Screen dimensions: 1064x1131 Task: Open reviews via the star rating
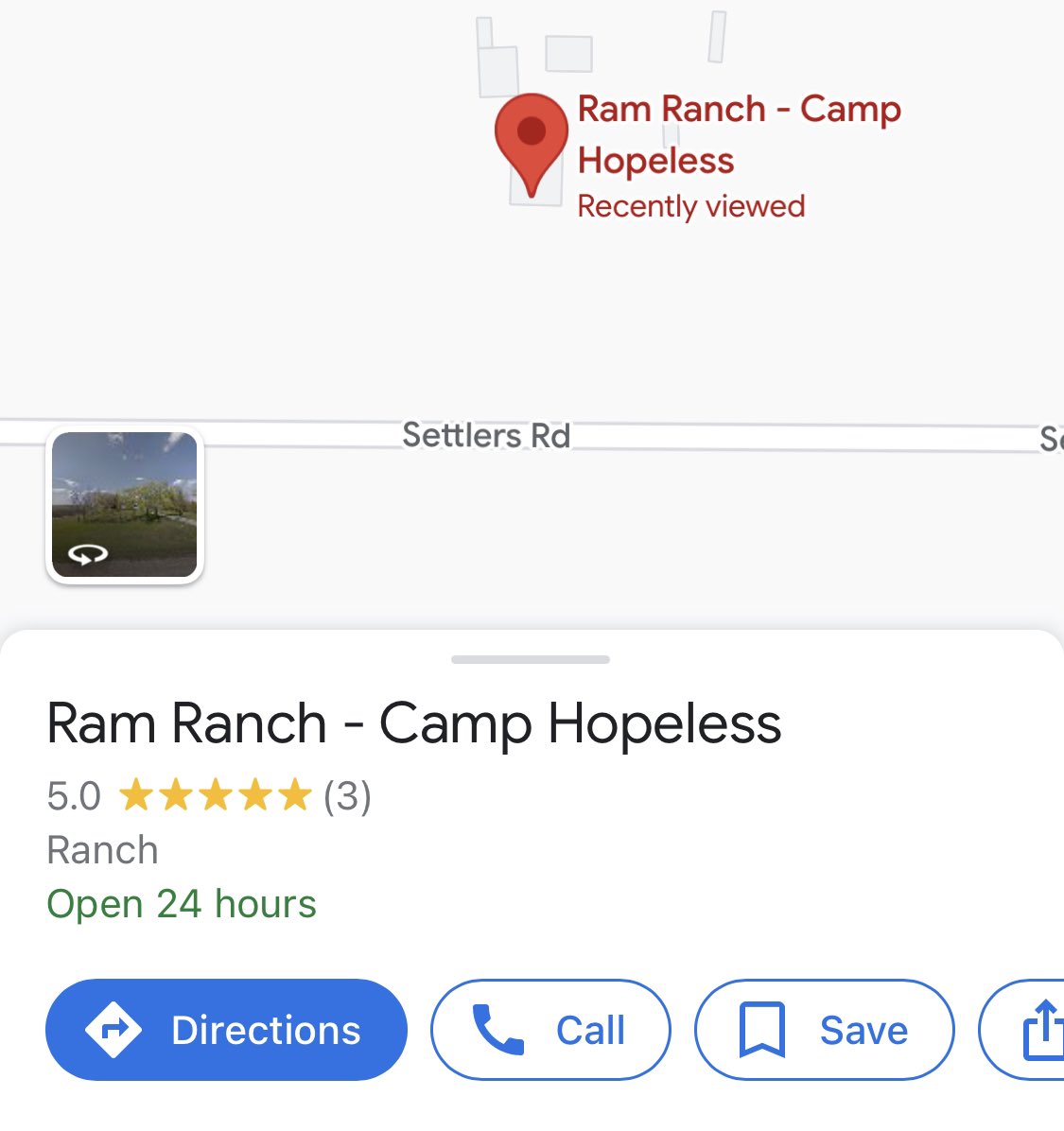pyautogui.click(x=216, y=795)
